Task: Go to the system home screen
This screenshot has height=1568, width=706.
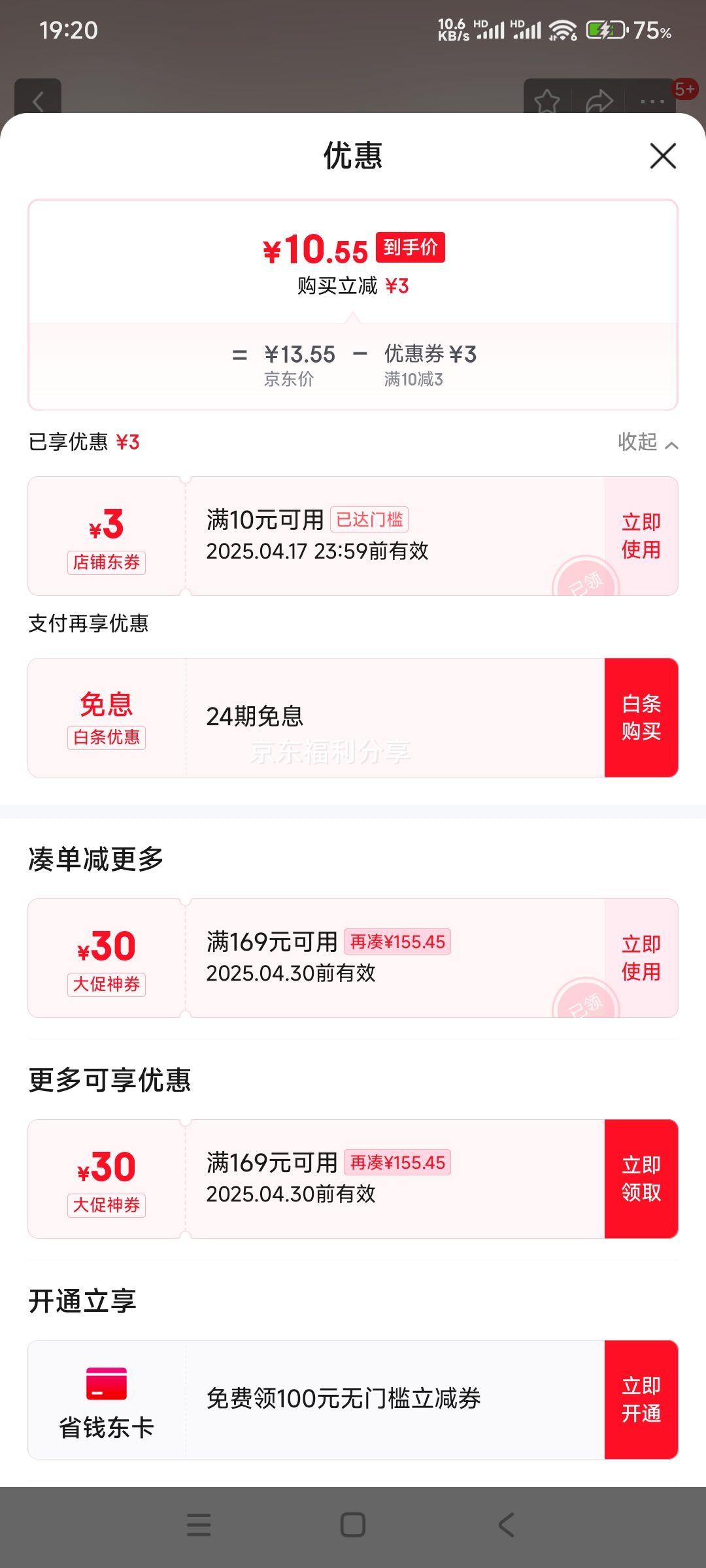Action: [x=353, y=1525]
